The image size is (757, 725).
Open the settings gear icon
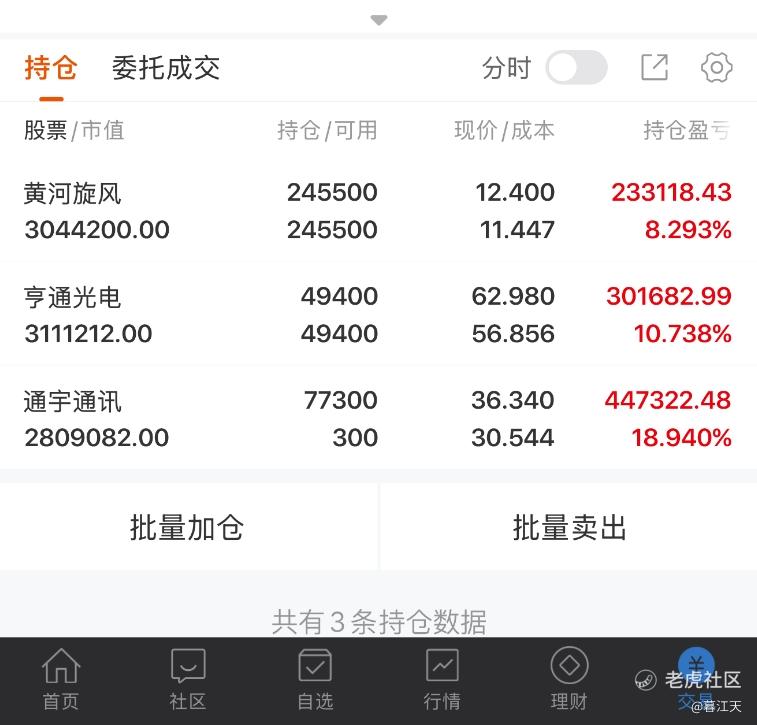pos(716,67)
